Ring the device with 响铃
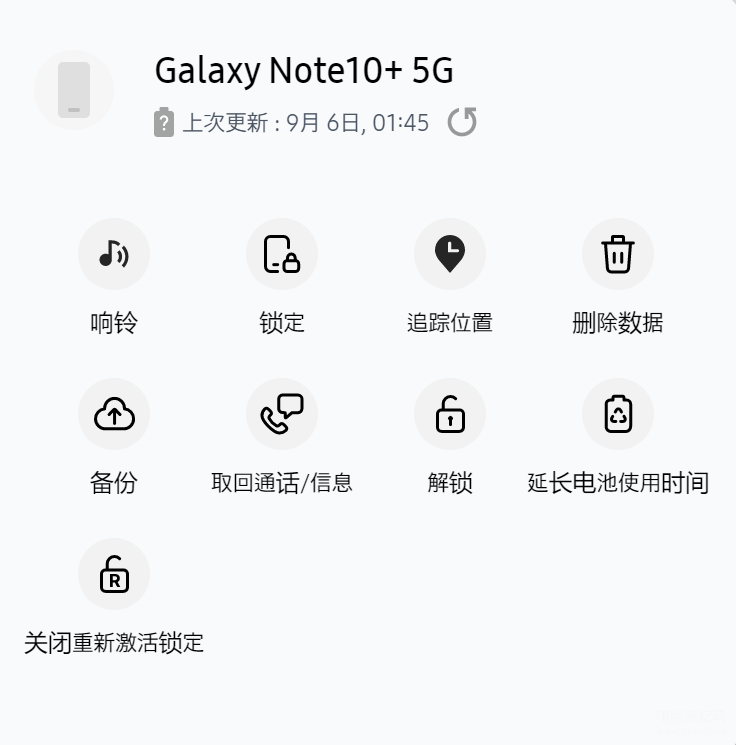Viewport: 736px width, 745px height. pyautogui.click(x=114, y=254)
